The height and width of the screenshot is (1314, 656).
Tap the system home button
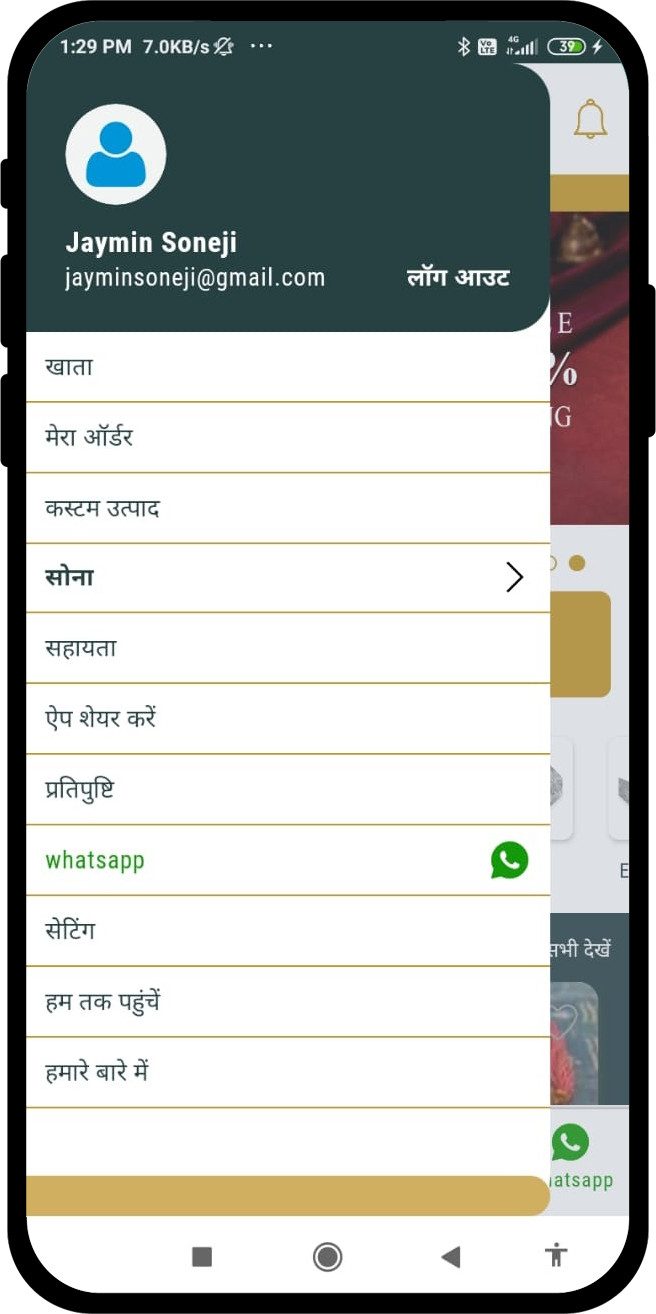click(x=327, y=1257)
